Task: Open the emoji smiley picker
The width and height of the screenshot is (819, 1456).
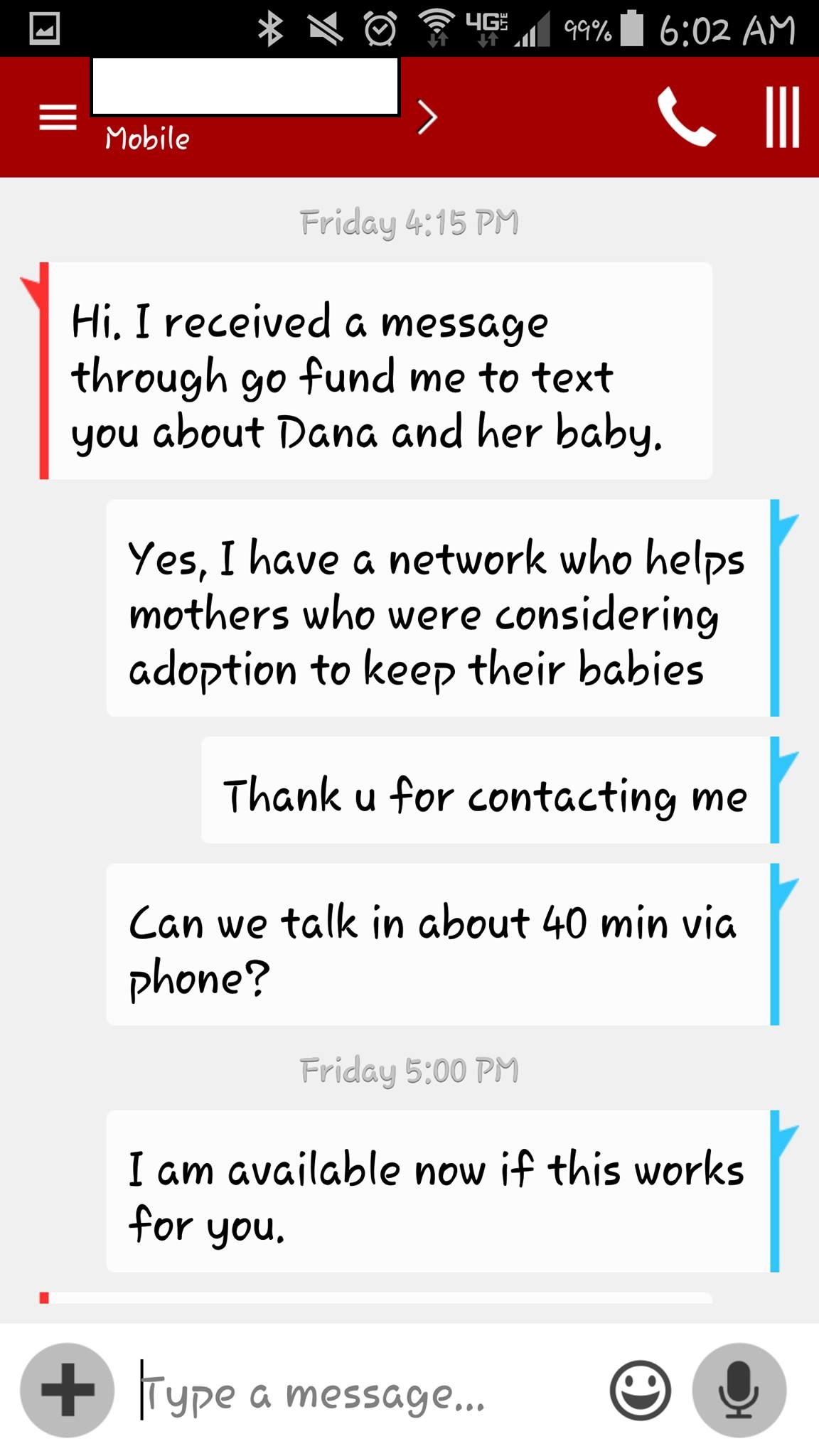Action: [640, 1390]
